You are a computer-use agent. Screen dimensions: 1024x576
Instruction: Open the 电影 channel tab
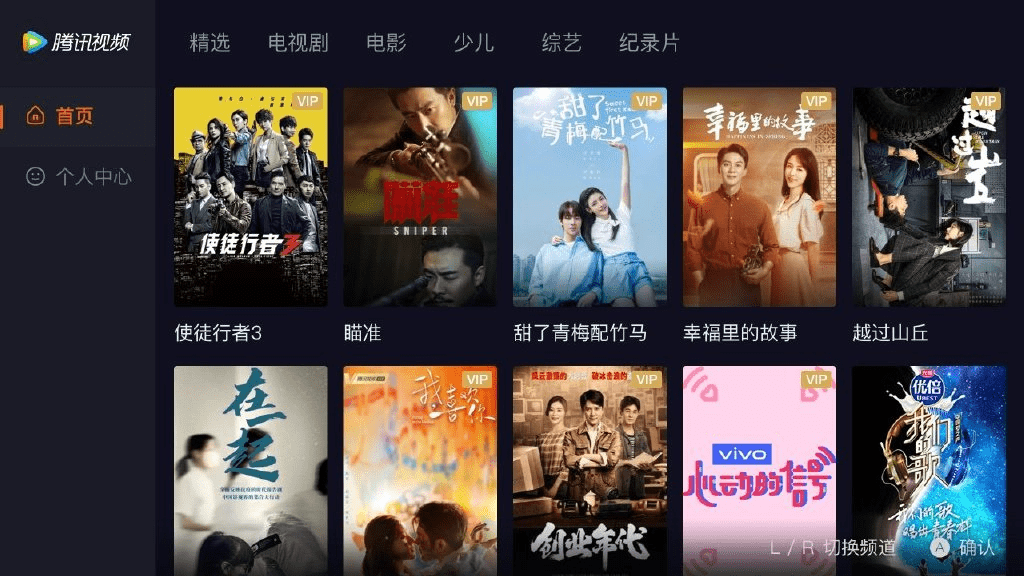coord(386,43)
